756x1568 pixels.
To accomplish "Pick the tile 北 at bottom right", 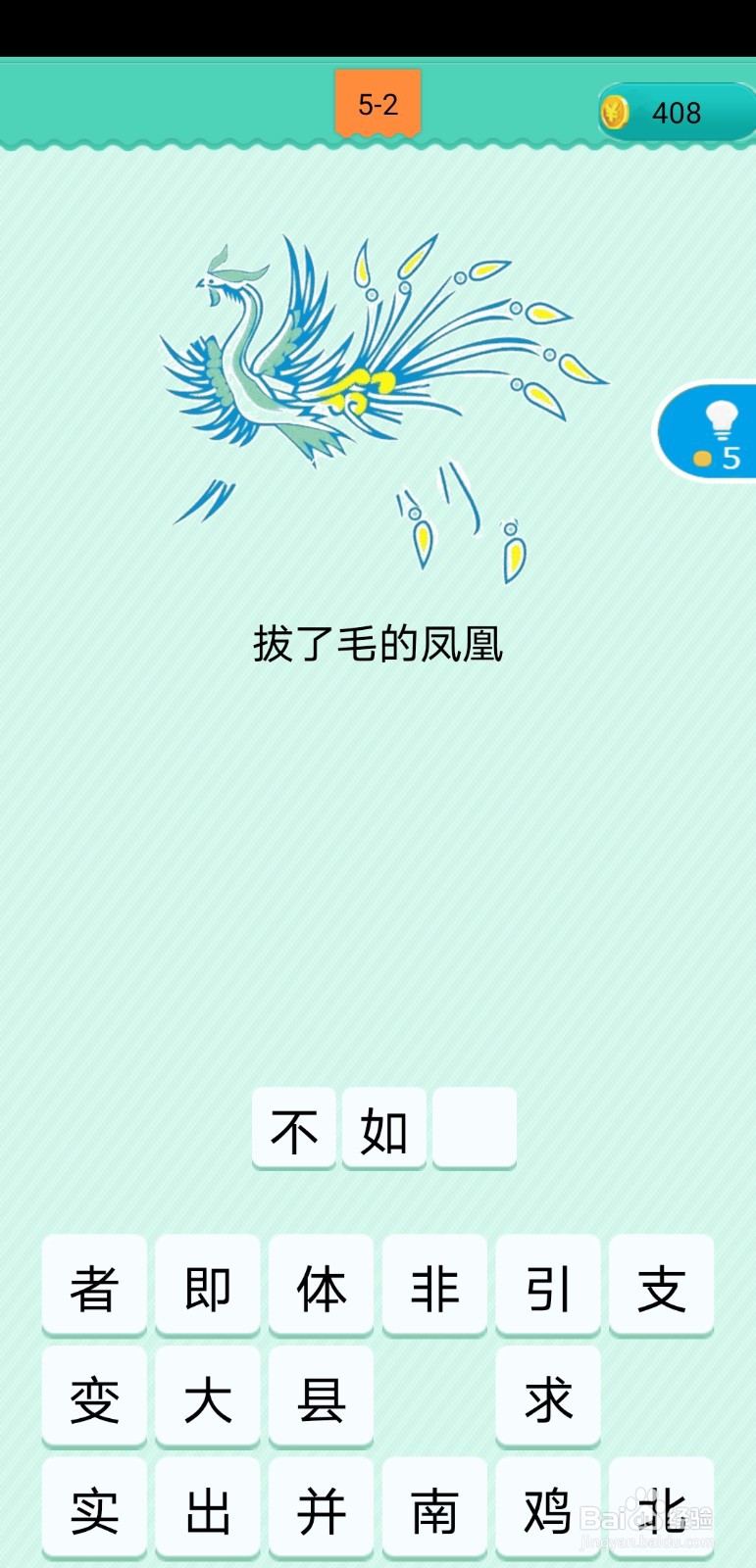I will (662, 1509).
